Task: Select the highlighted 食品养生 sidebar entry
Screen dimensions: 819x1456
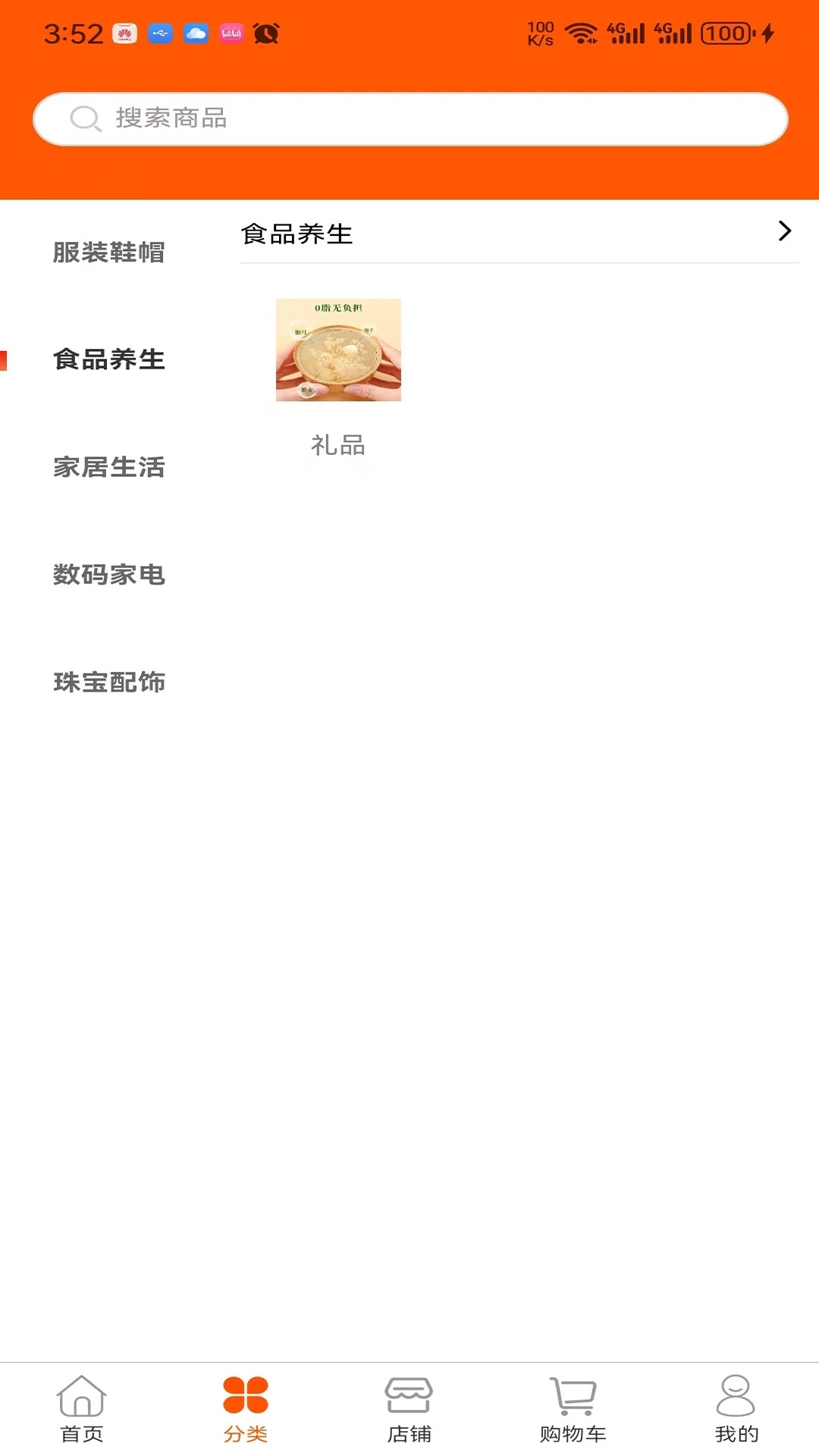Action: [108, 361]
